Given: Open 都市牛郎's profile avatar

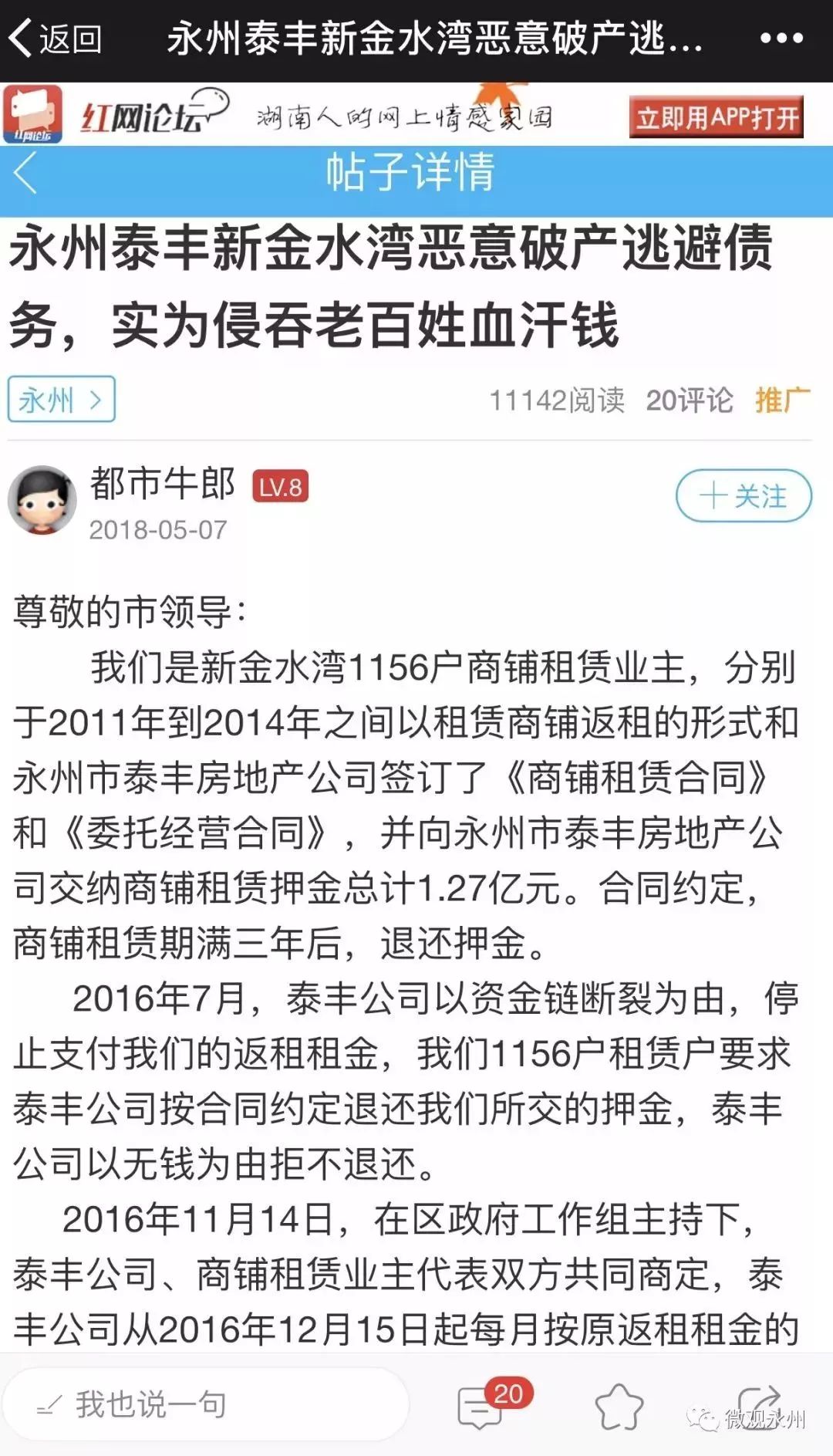Looking at the screenshot, I should tap(42, 500).
